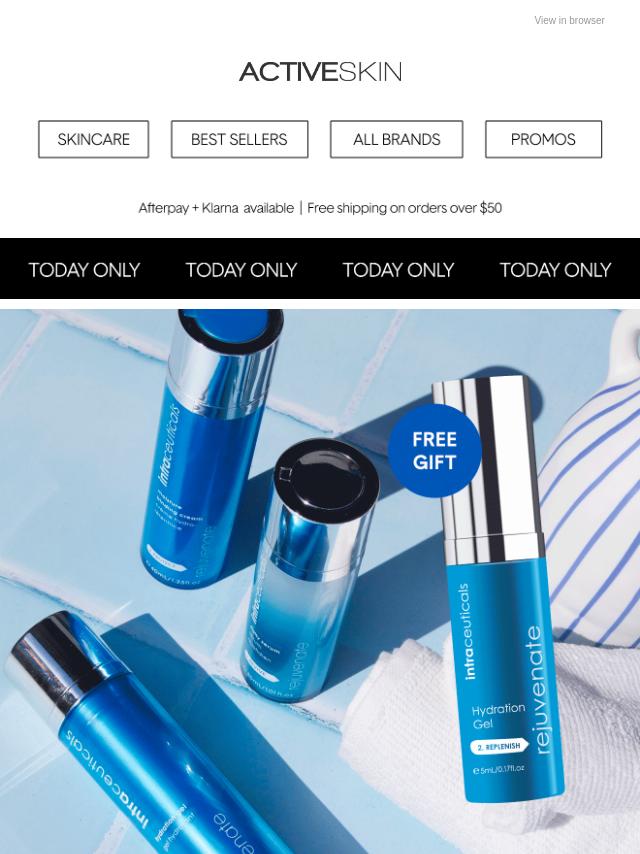View the PROMOS page
640x854 pixels.
543,139
